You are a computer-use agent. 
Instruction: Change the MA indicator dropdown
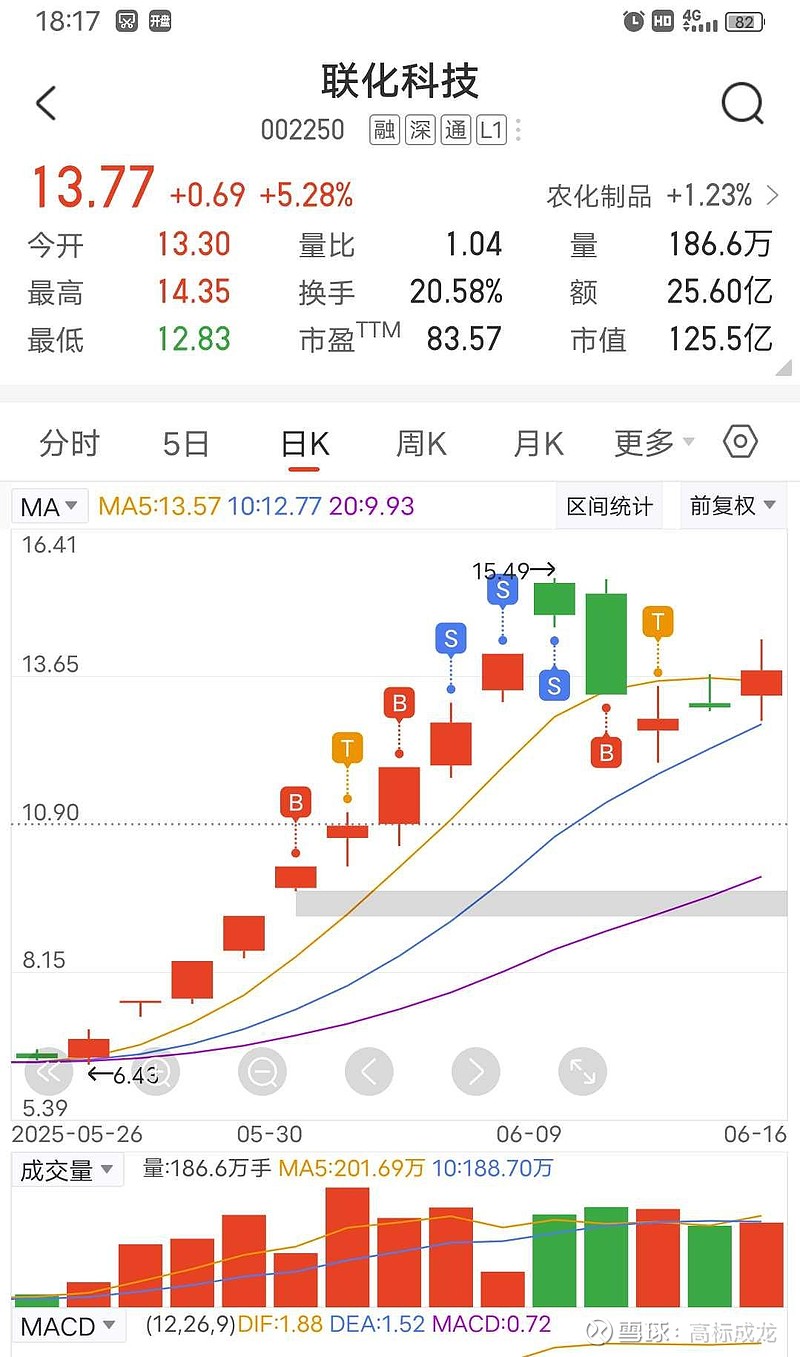pyautogui.click(x=50, y=507)
